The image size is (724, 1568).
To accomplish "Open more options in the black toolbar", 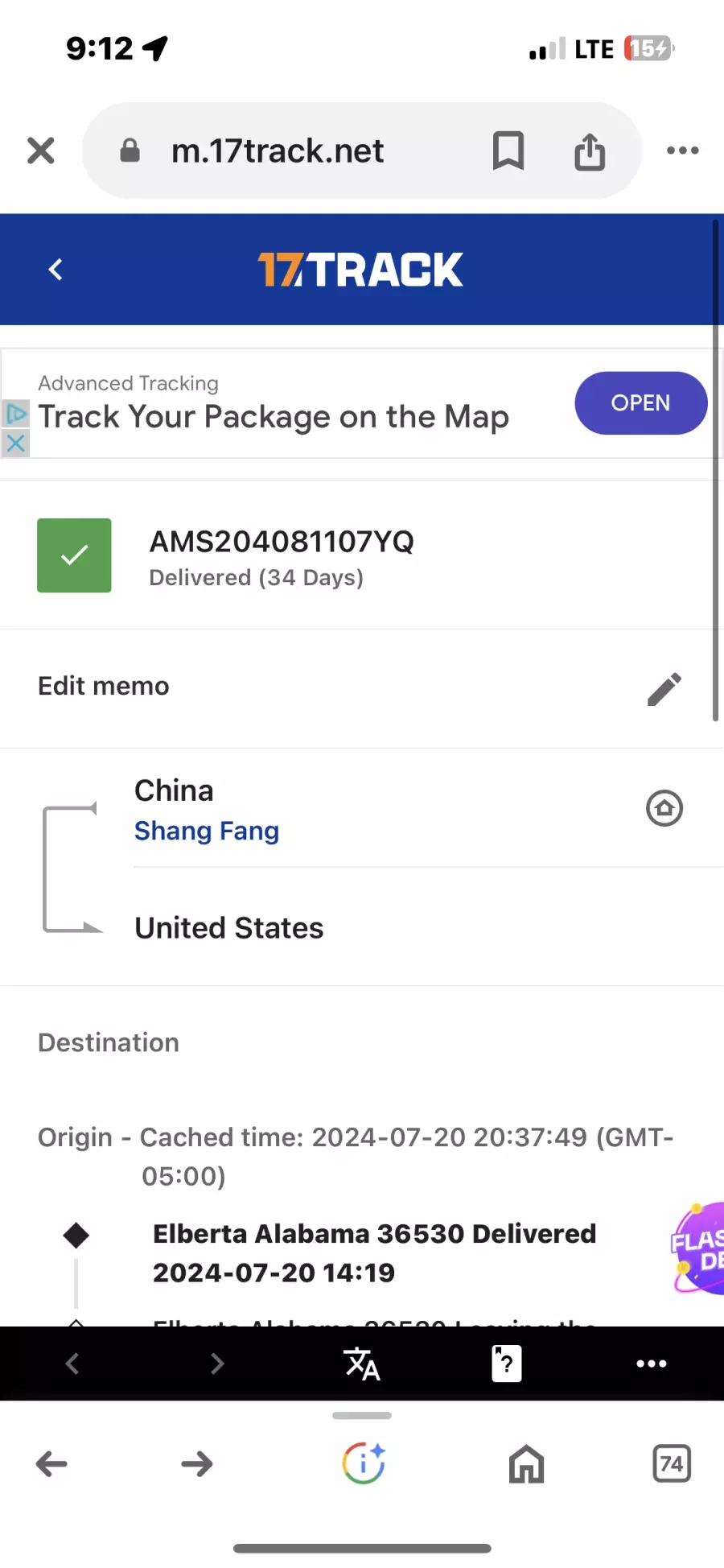I will click(x=652, y=1364).
